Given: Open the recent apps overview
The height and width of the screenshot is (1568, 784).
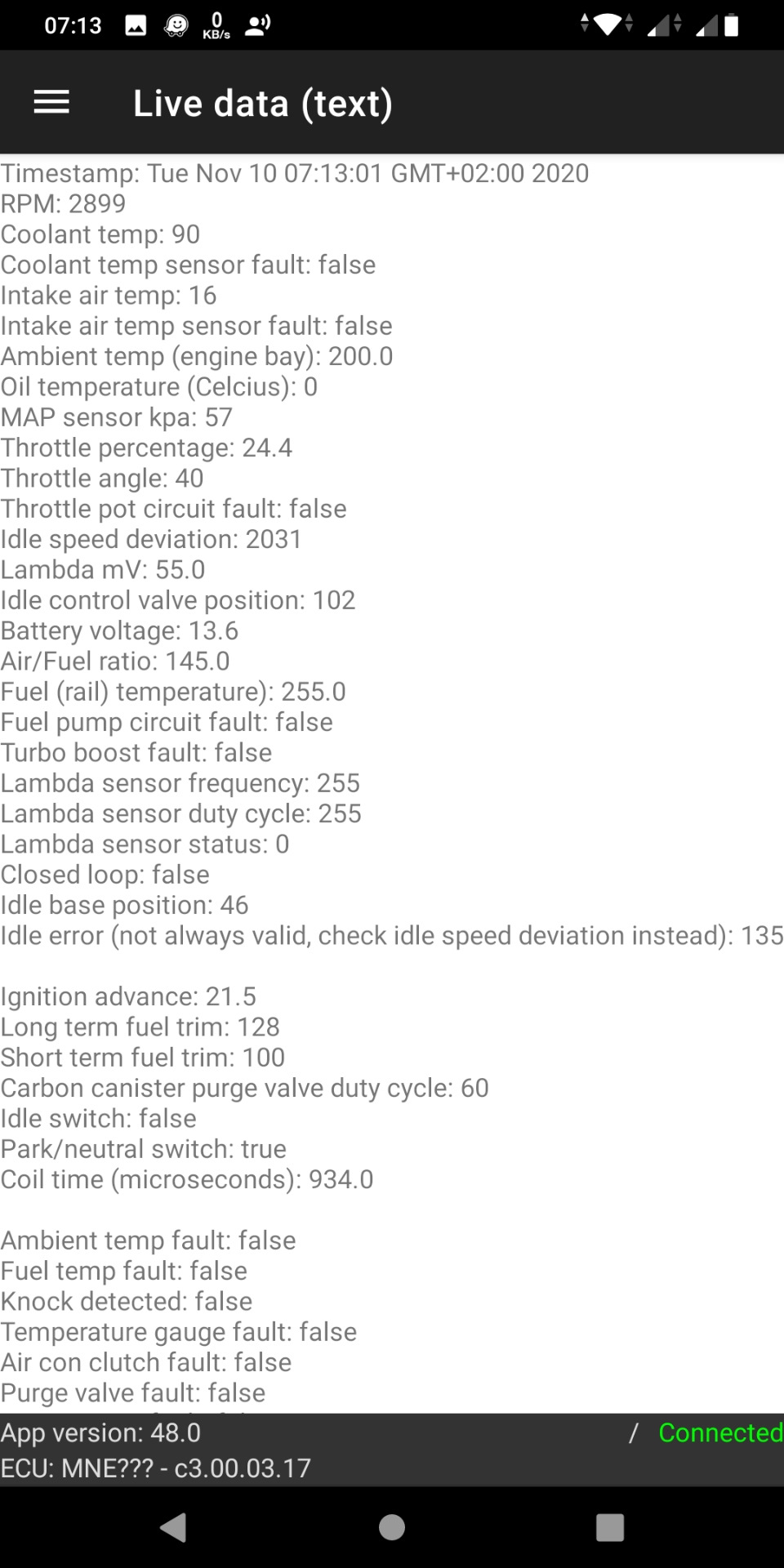Looking at the screenshot, I should click(610, 1527).
